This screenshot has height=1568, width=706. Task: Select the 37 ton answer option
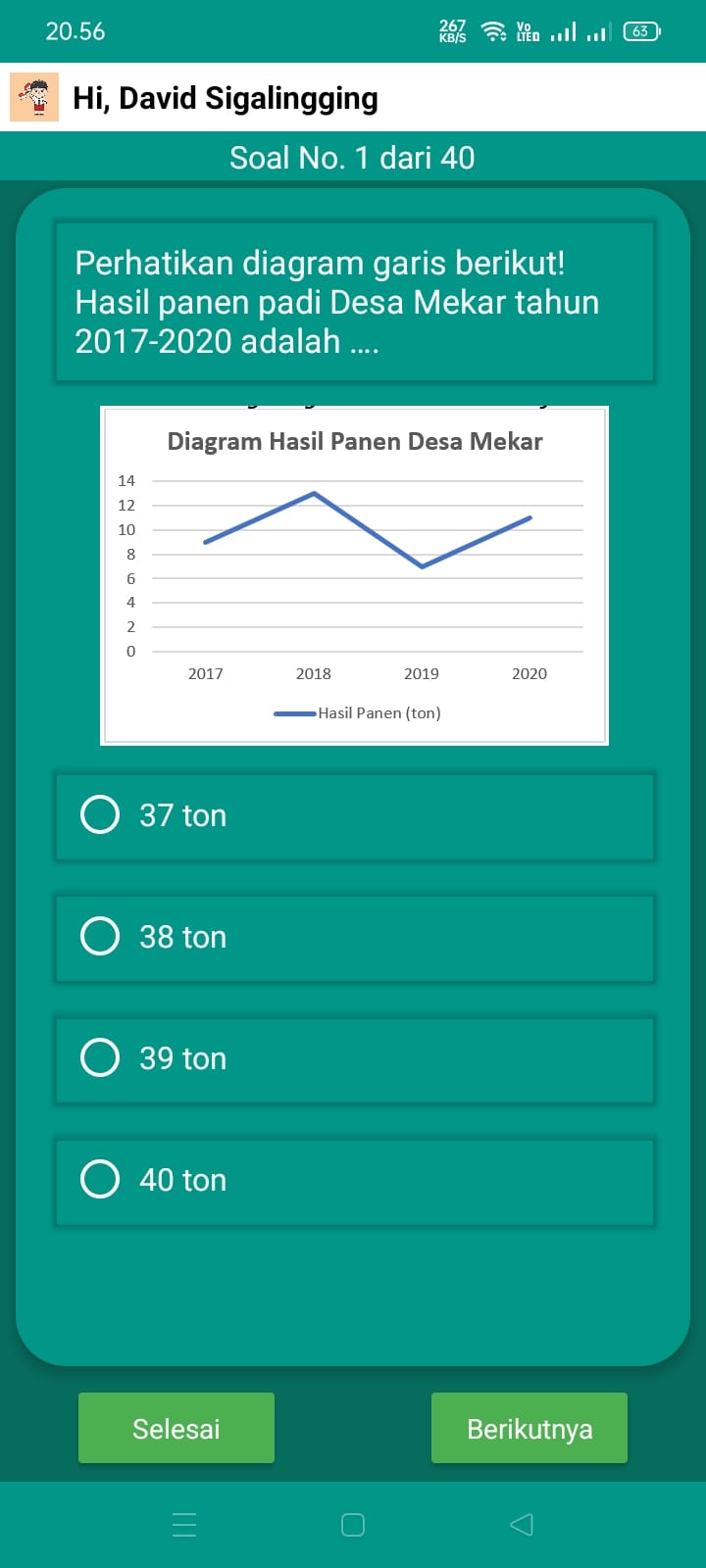click(354, 816)
